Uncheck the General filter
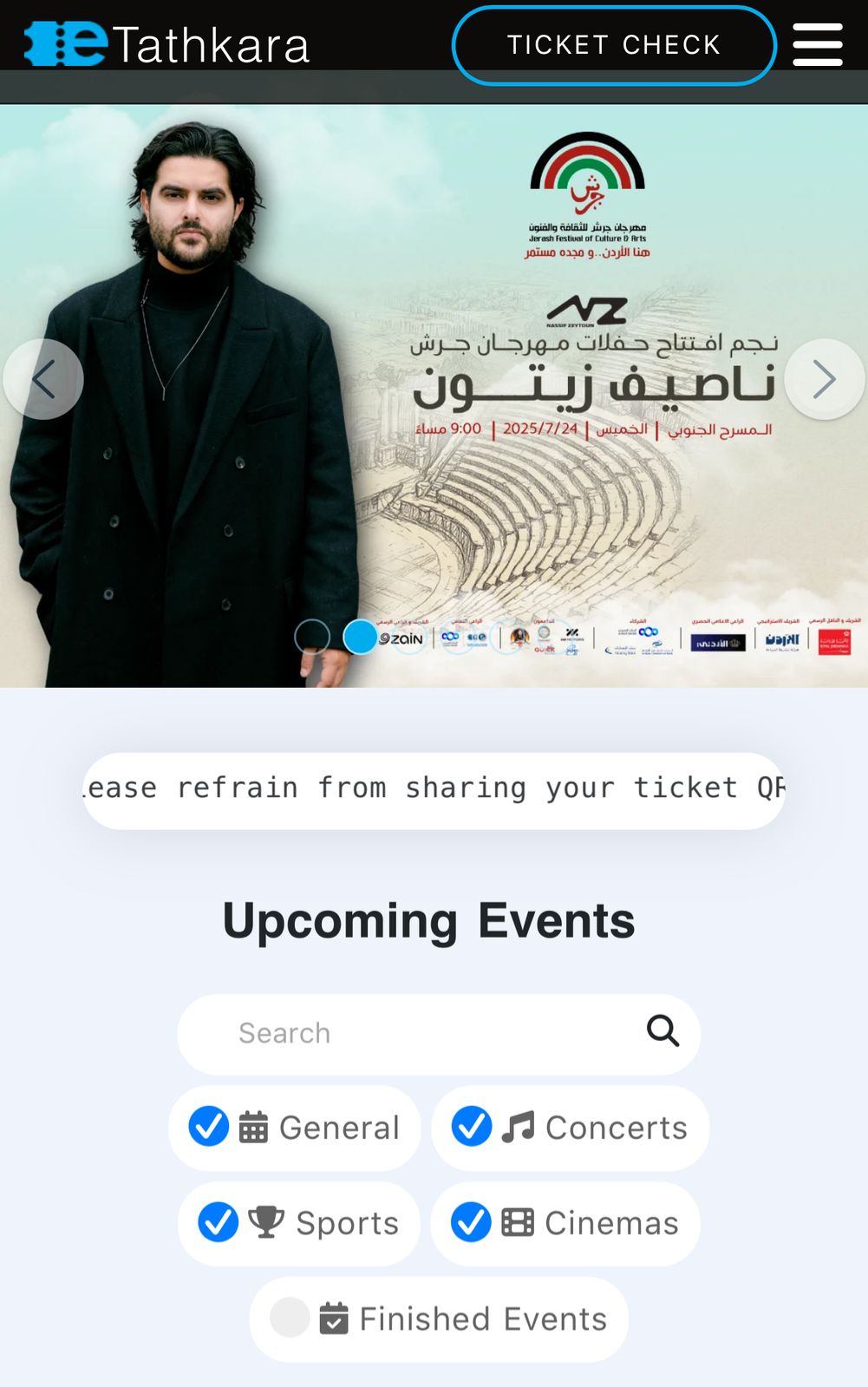 [x=209, y=1127]
